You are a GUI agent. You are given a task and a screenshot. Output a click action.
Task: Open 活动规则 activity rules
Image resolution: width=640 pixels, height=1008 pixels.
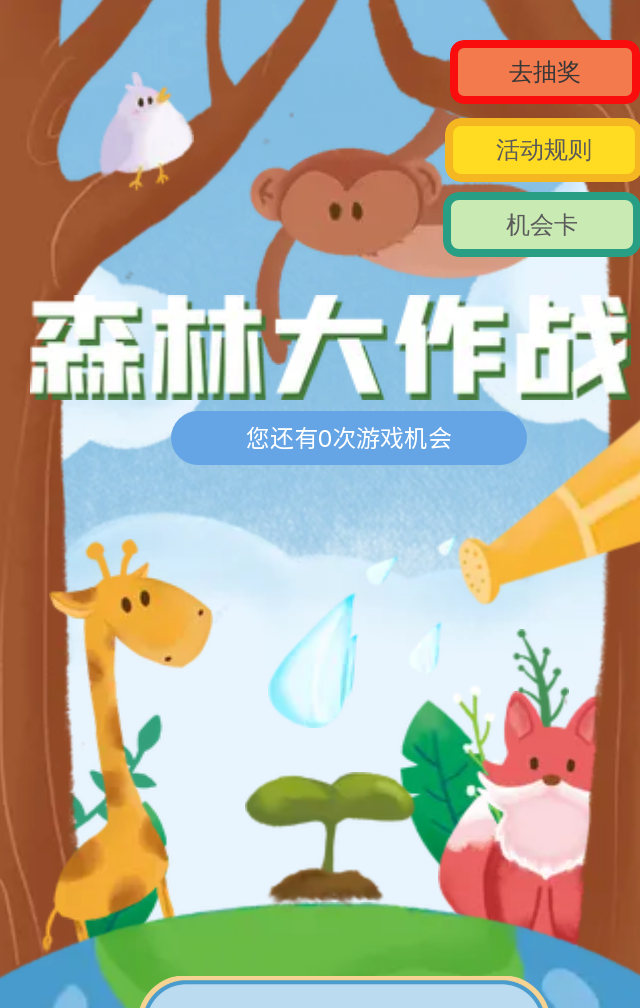[x=543, y=150]
